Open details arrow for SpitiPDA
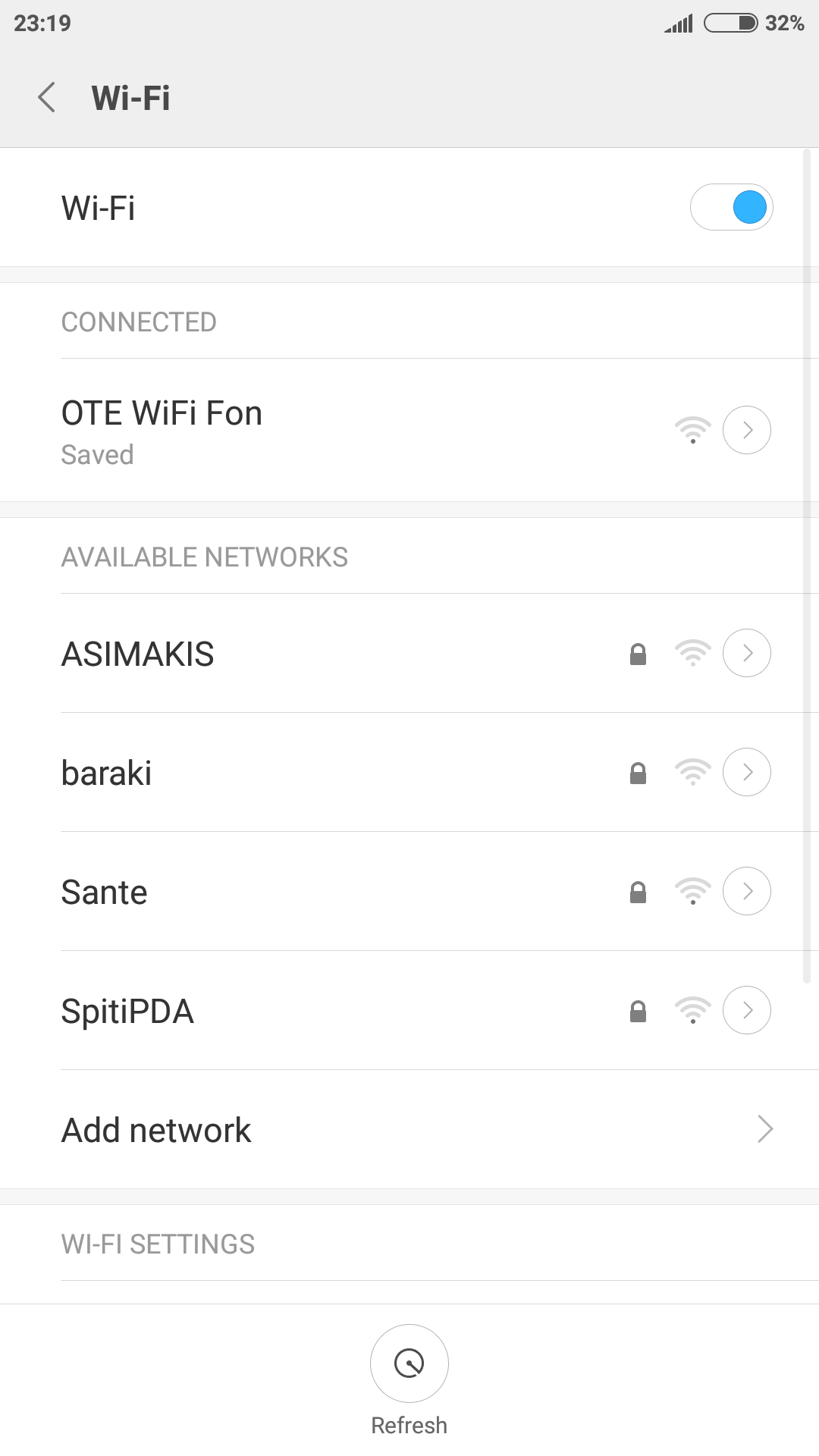The image size is (819, 1456). 746,1010
